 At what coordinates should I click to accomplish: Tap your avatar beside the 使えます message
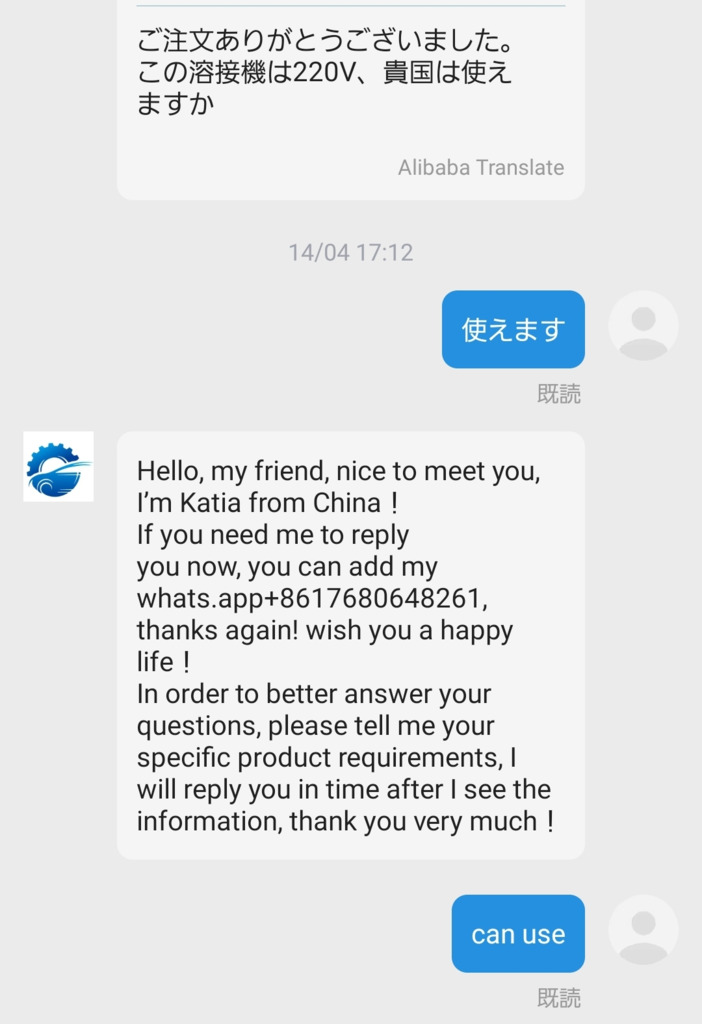click(x=643, y=326)
